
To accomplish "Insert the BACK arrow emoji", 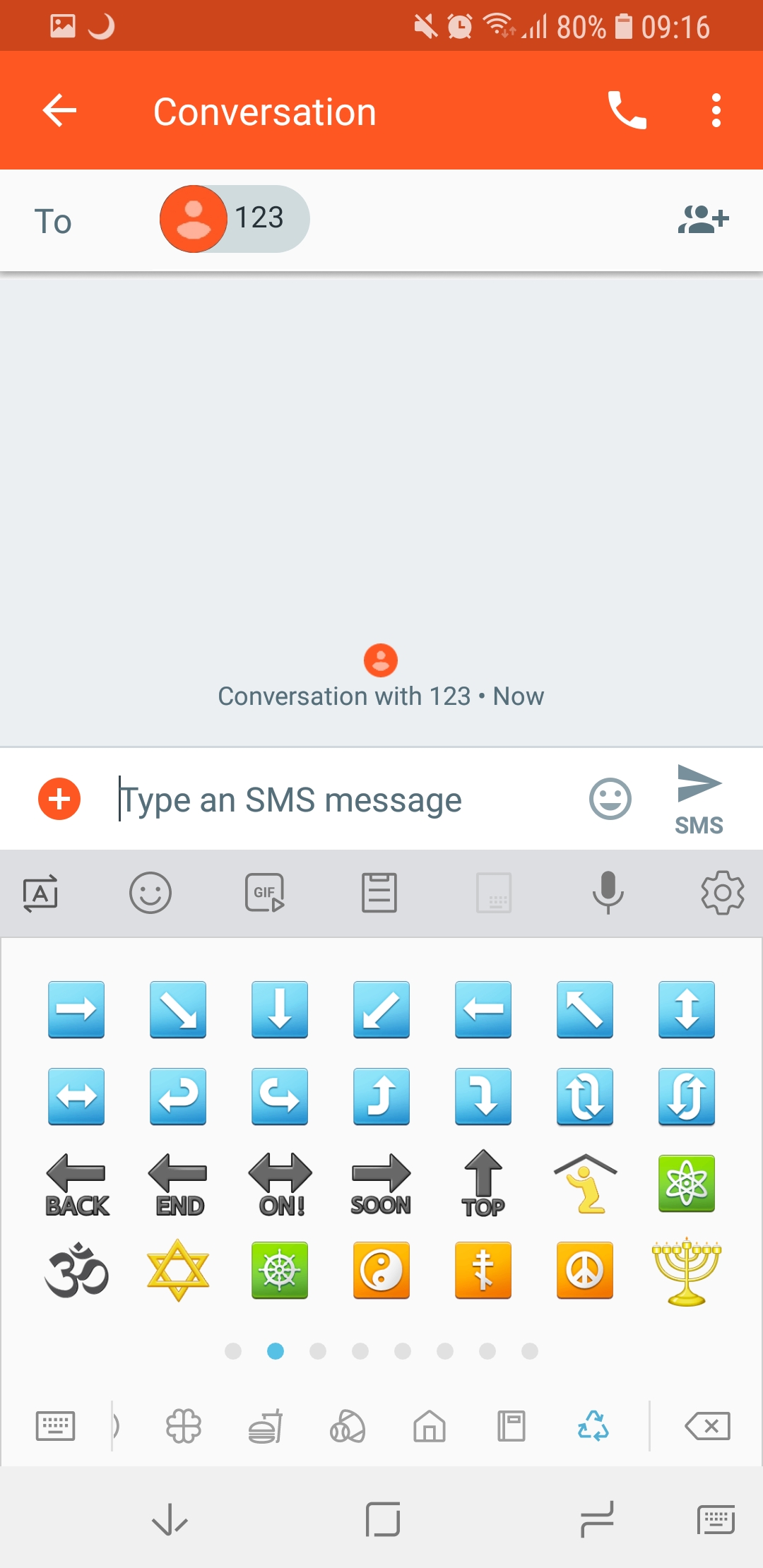I will 77,1184.
